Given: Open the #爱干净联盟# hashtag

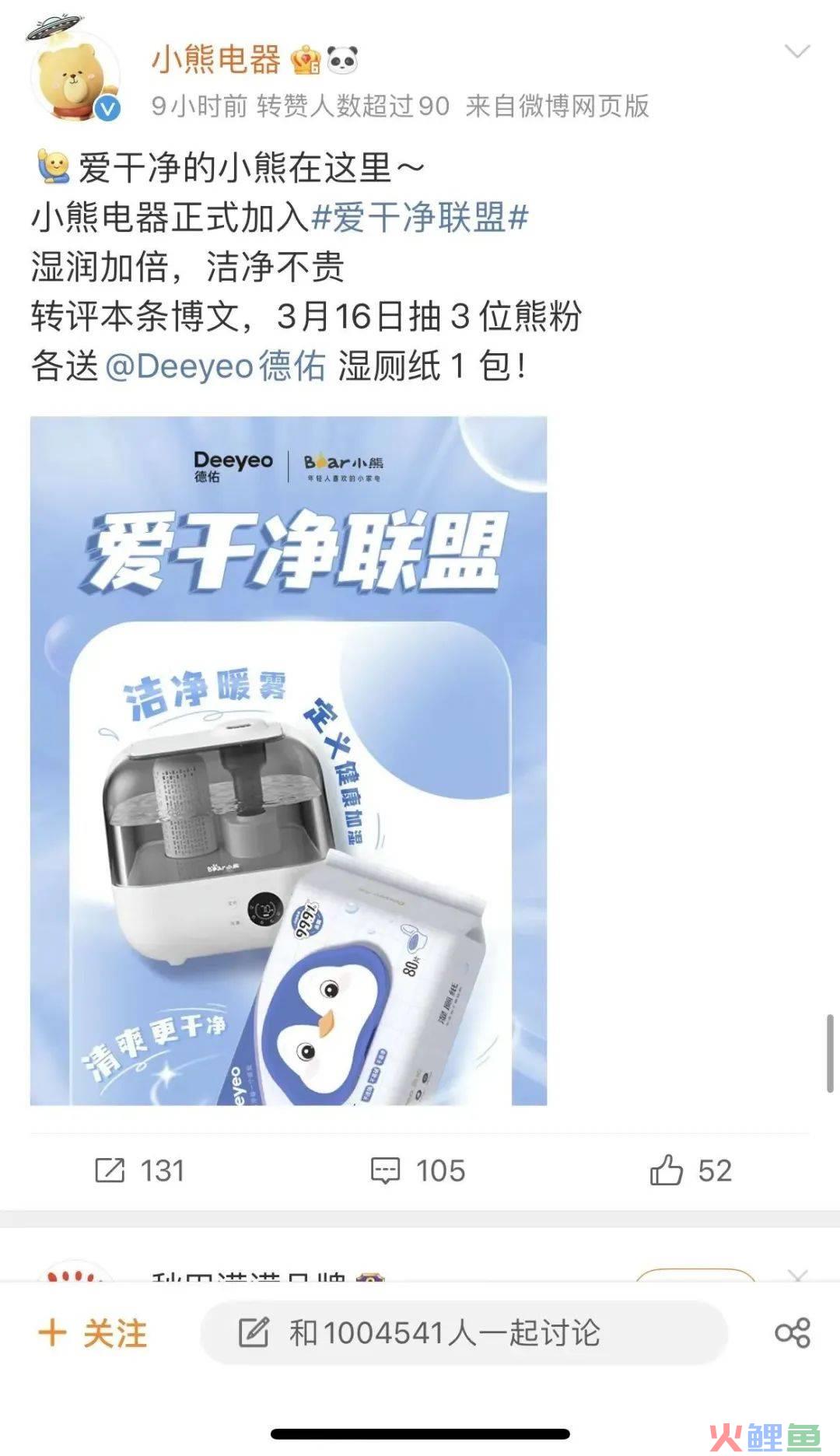Looking at the screenshot, I should click(x=419, y=218).
